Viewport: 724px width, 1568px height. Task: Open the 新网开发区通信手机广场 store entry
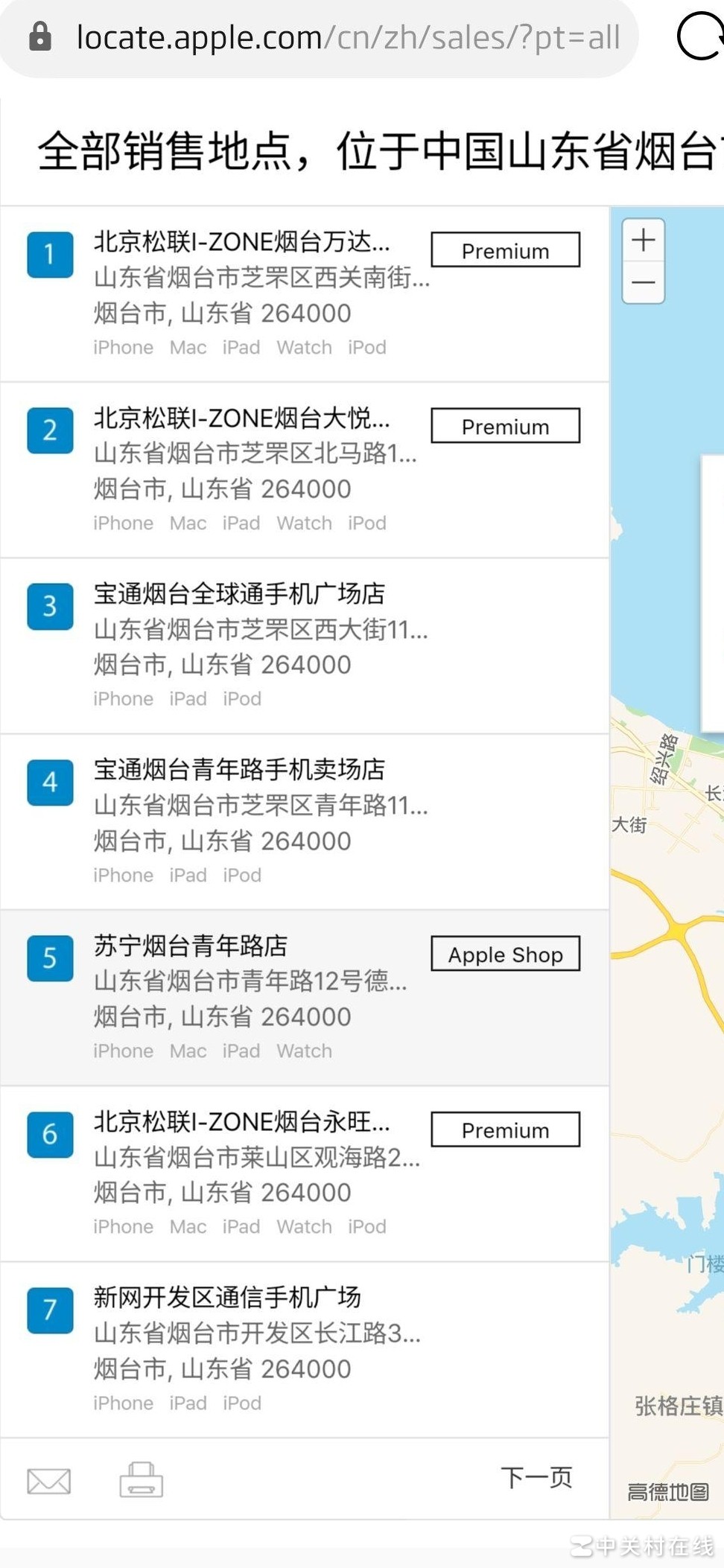(226, 1297)
